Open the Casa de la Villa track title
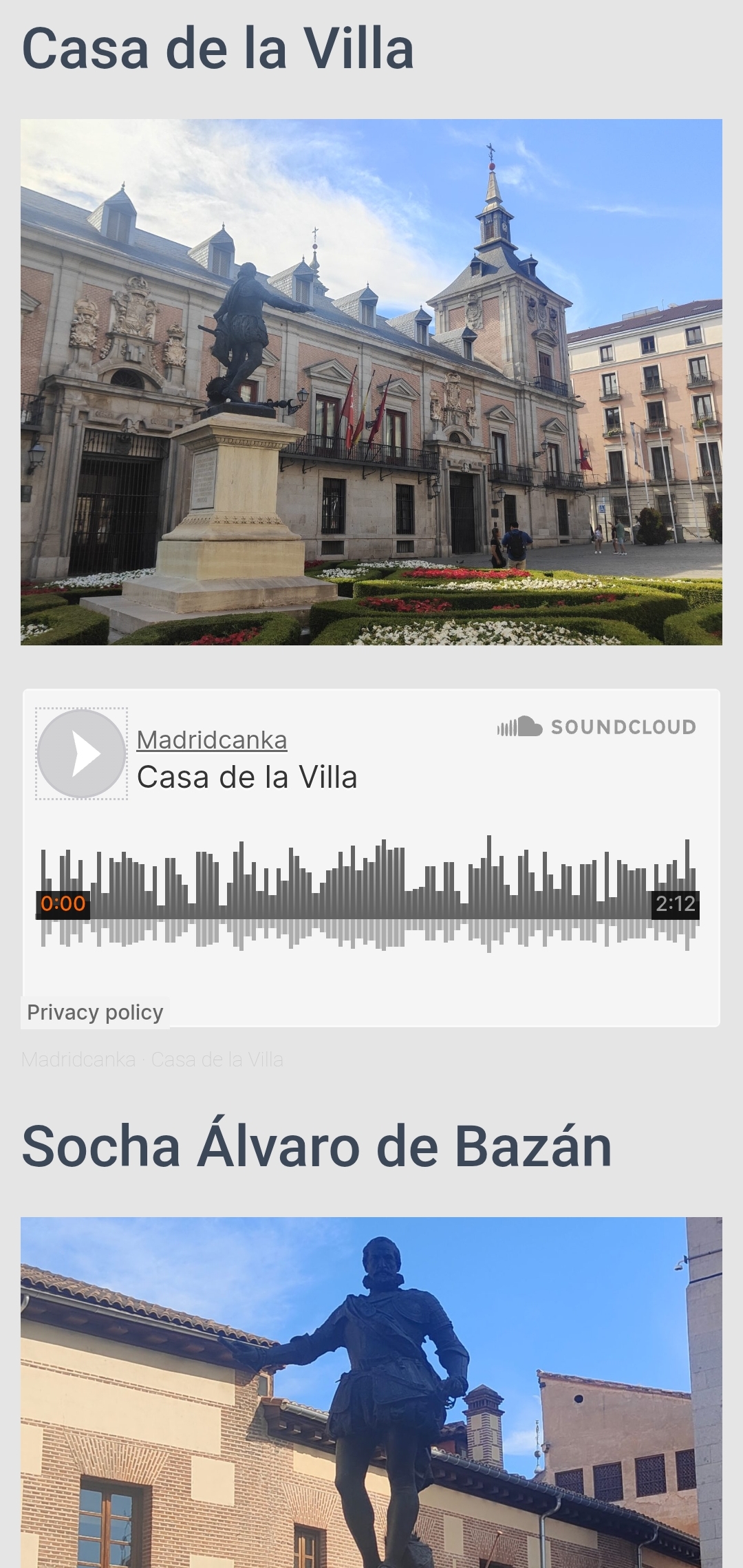 point(247,777)
